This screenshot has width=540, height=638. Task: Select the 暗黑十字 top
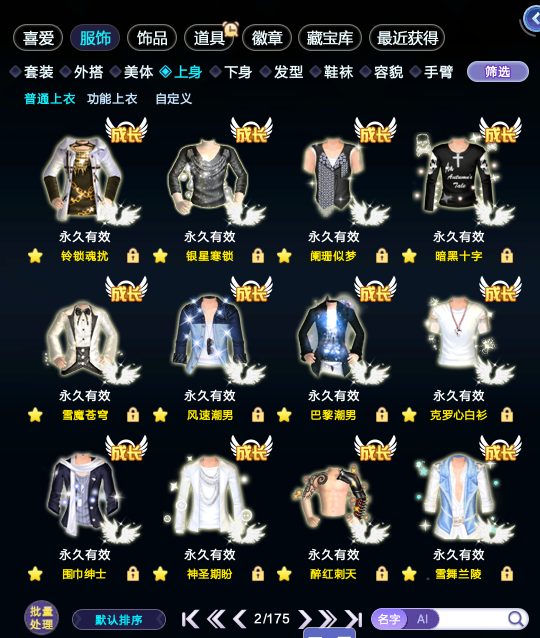pos(459,181)
